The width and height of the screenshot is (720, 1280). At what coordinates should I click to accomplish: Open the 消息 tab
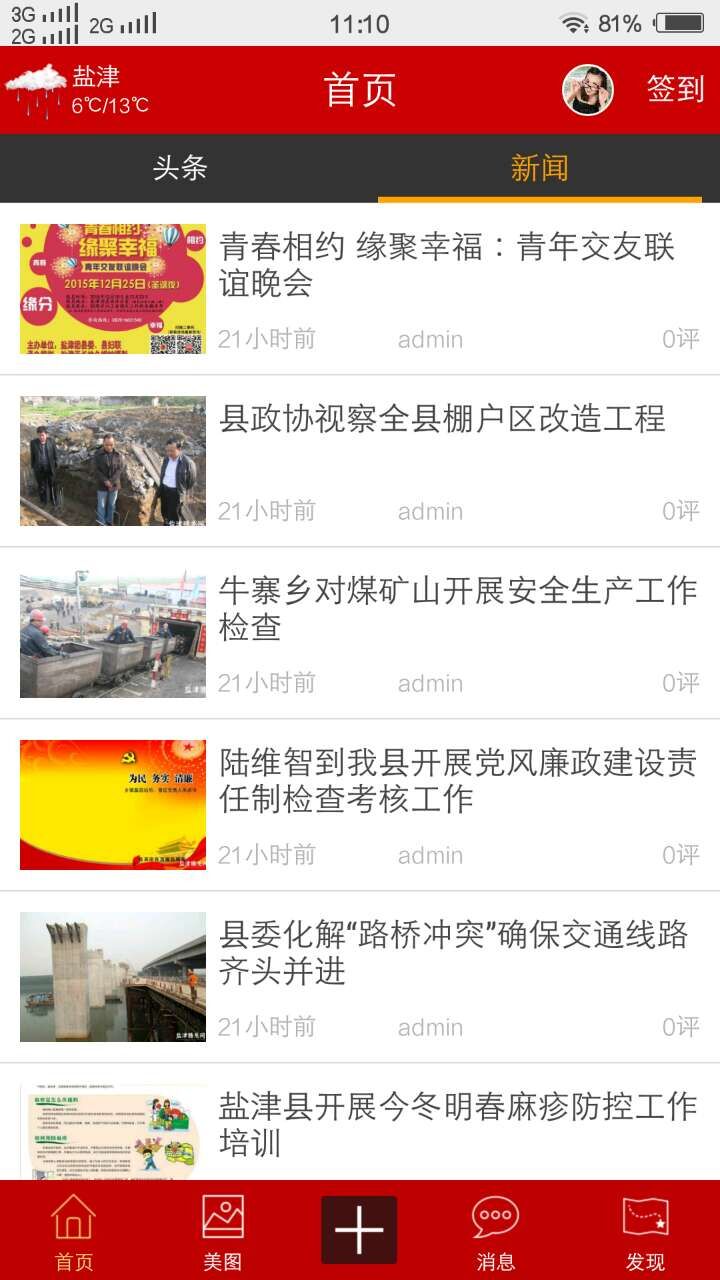(495, 1231)
